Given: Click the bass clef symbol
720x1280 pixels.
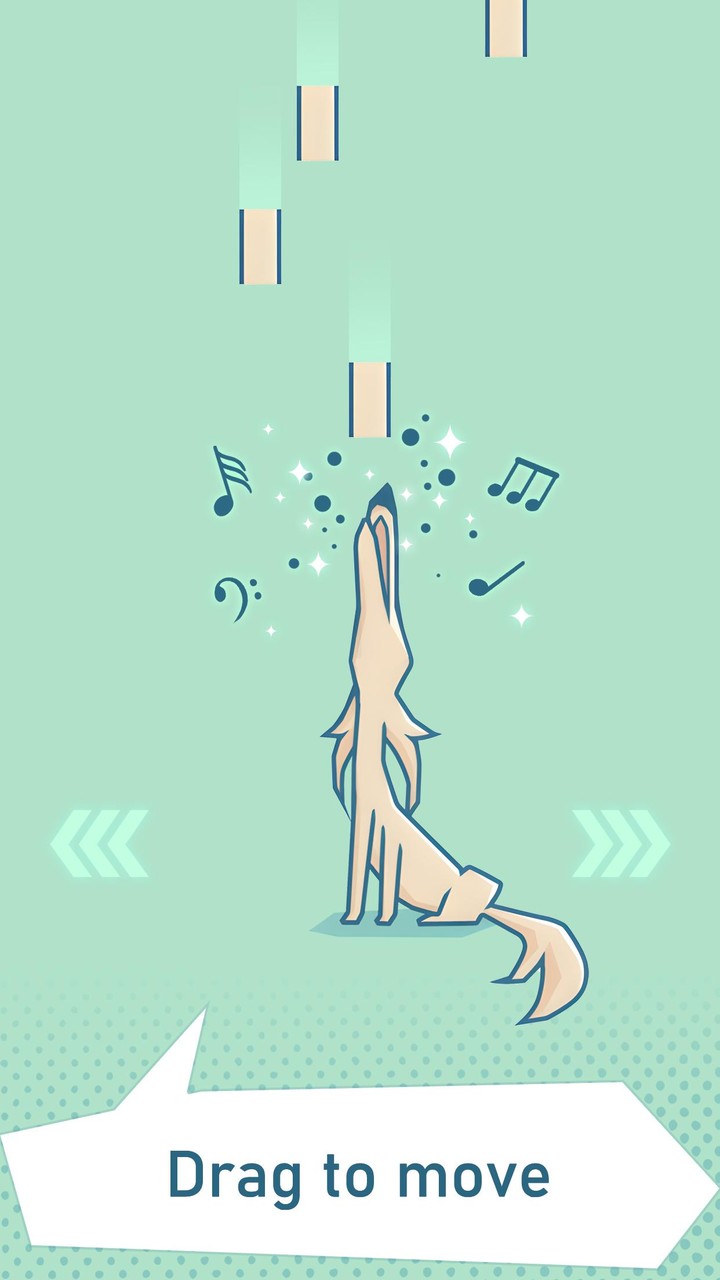Looking at the screenshot, I should (236, 595).
